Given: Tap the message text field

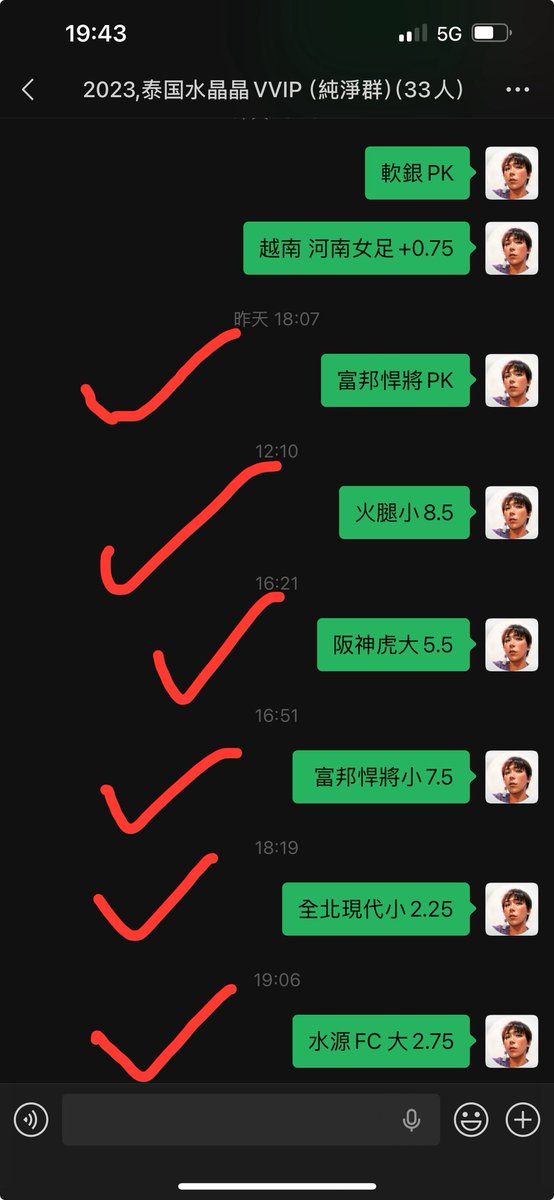Looking at the screenshot, I should point(251,1120).
